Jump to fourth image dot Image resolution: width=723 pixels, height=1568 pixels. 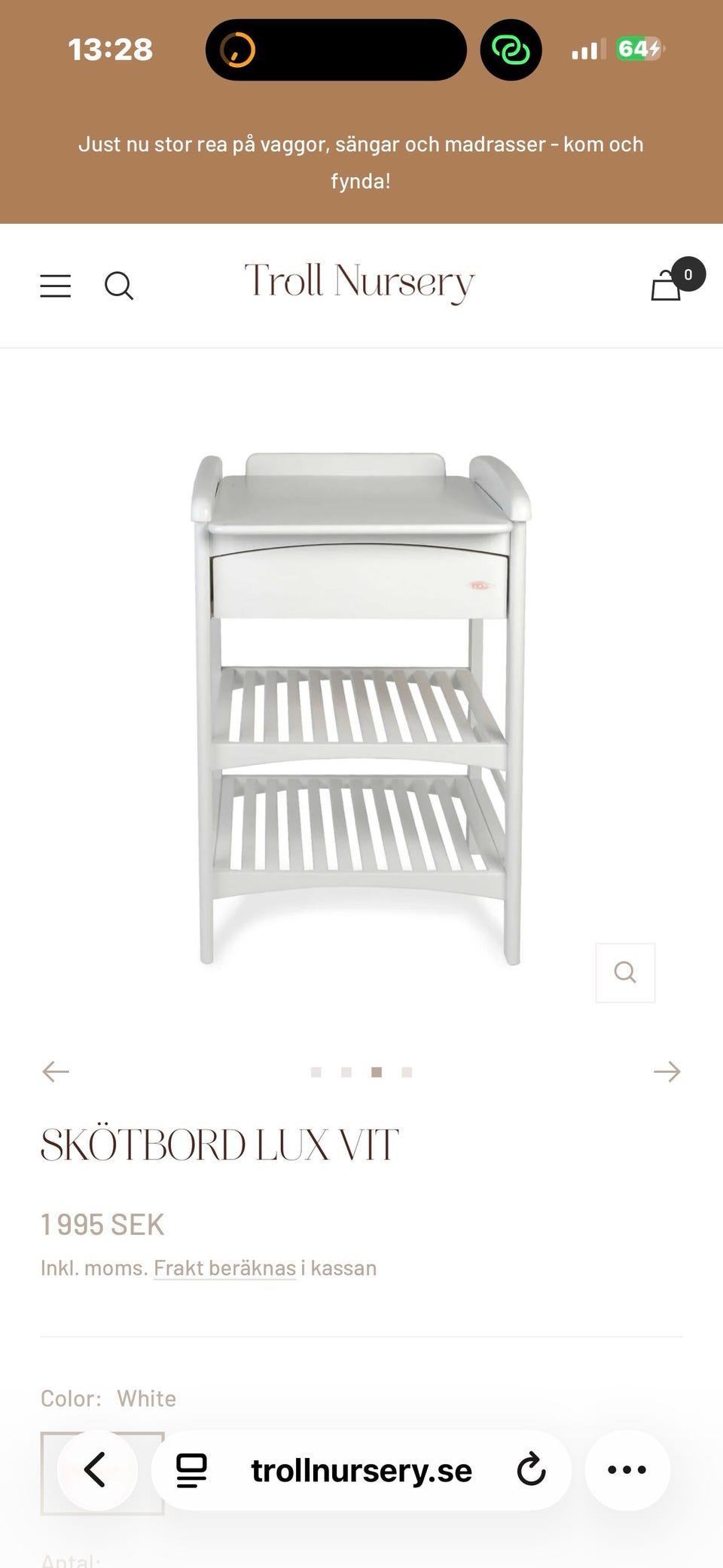tap(407, 1072)
